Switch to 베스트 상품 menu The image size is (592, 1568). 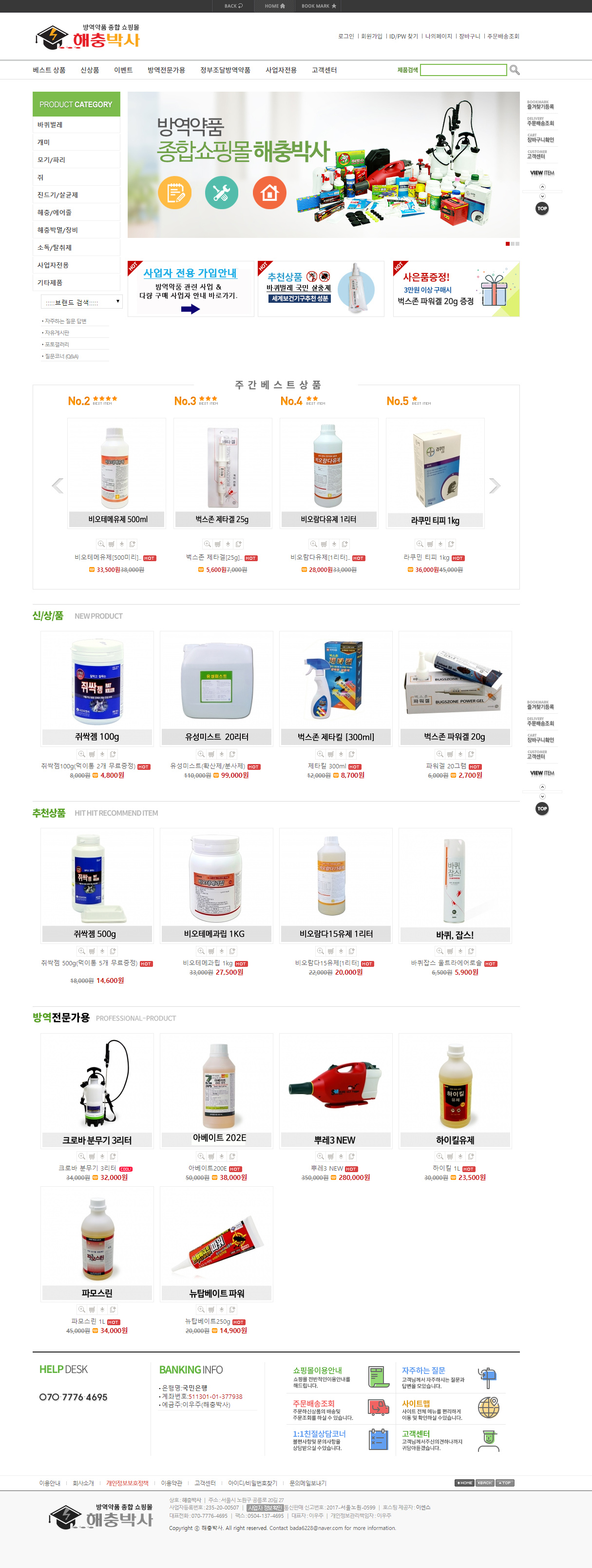(x=49, y=70)
